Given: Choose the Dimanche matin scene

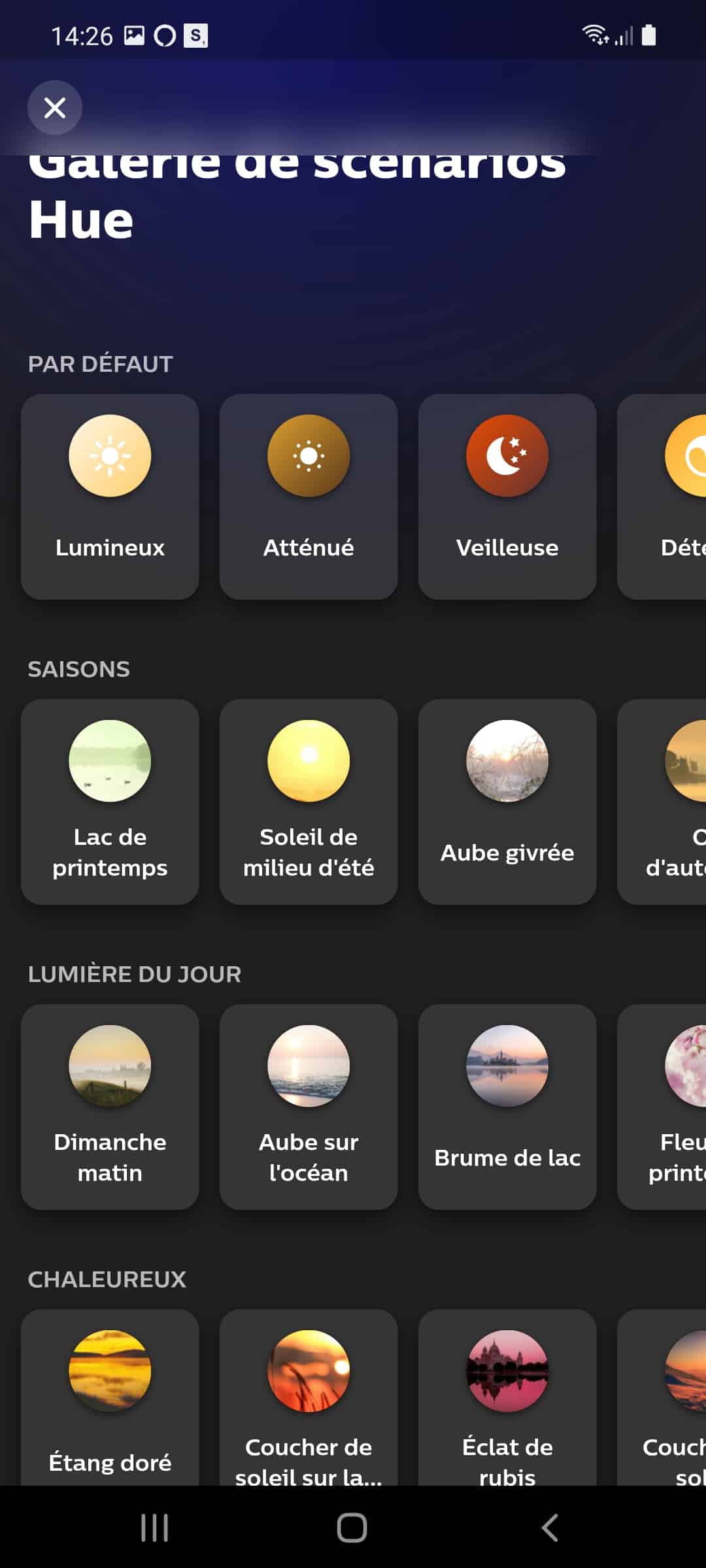Looking at the screenshot, I should [110, 1107].
